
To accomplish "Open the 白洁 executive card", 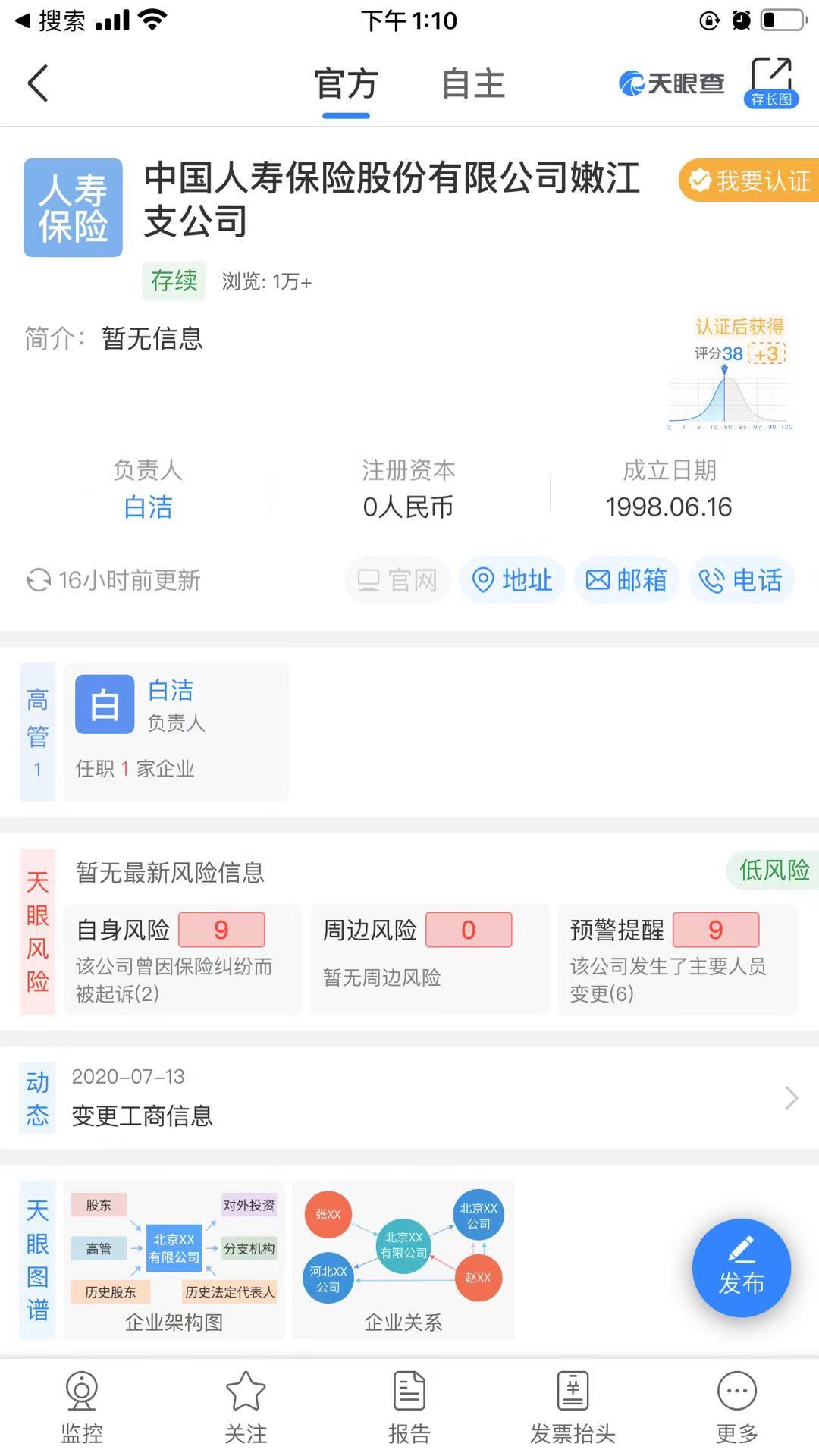I will click(x=176, y=731).
